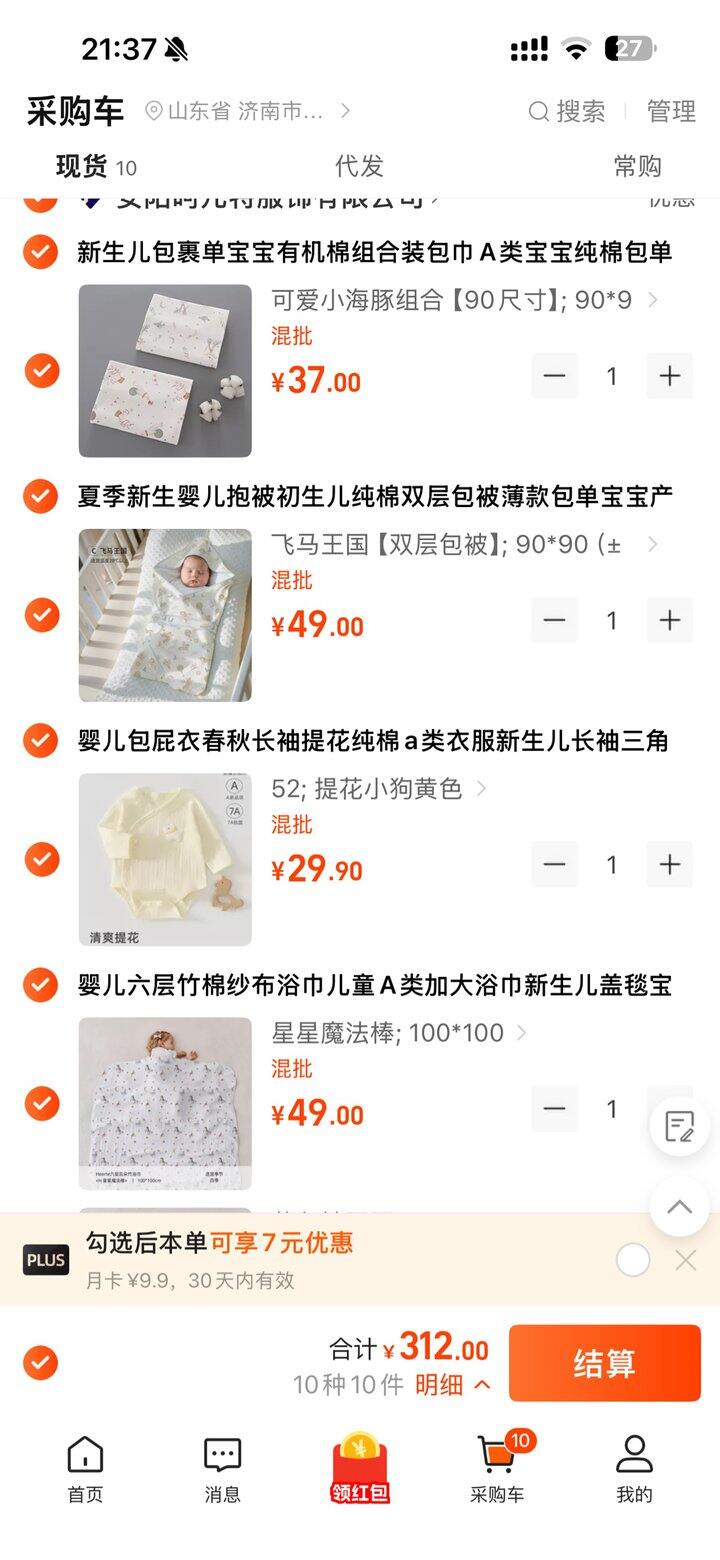
Task: Change the 星星魔法棒 size option
Action: (x=398, y=1033)
